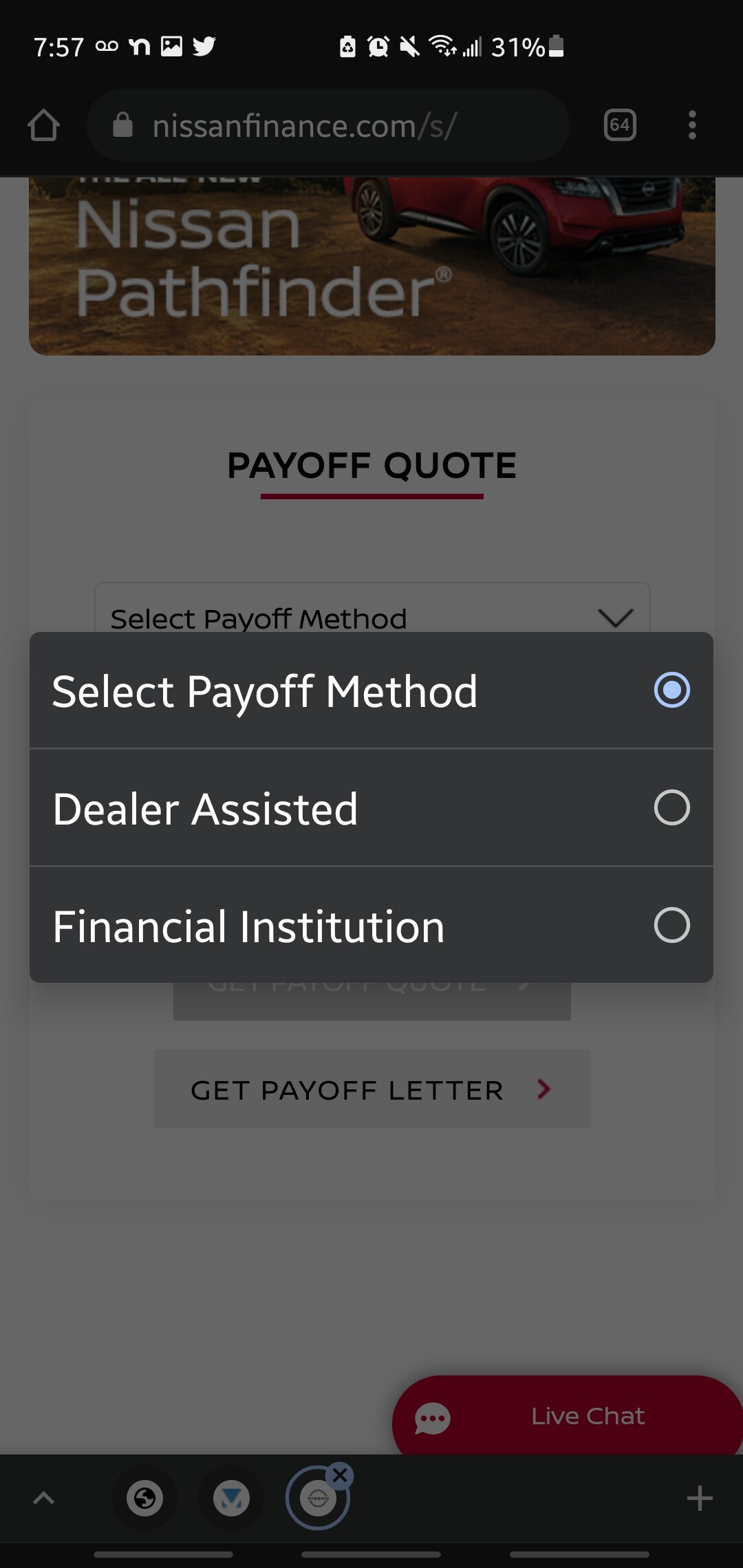This screenshot has height=1568, width=743.
Task: Keep the Select Payoff Method placeholder option
Action: (x=371, y=690)
